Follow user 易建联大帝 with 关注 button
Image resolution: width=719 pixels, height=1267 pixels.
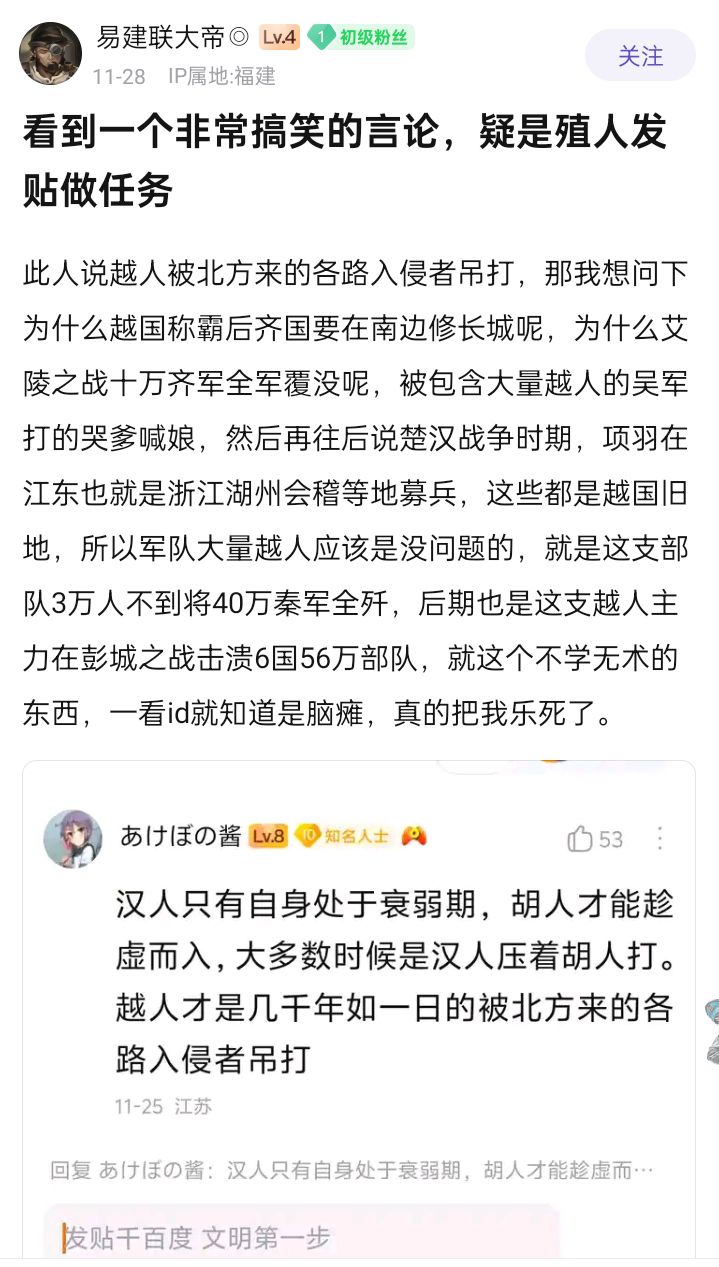[x=640, y=56]
